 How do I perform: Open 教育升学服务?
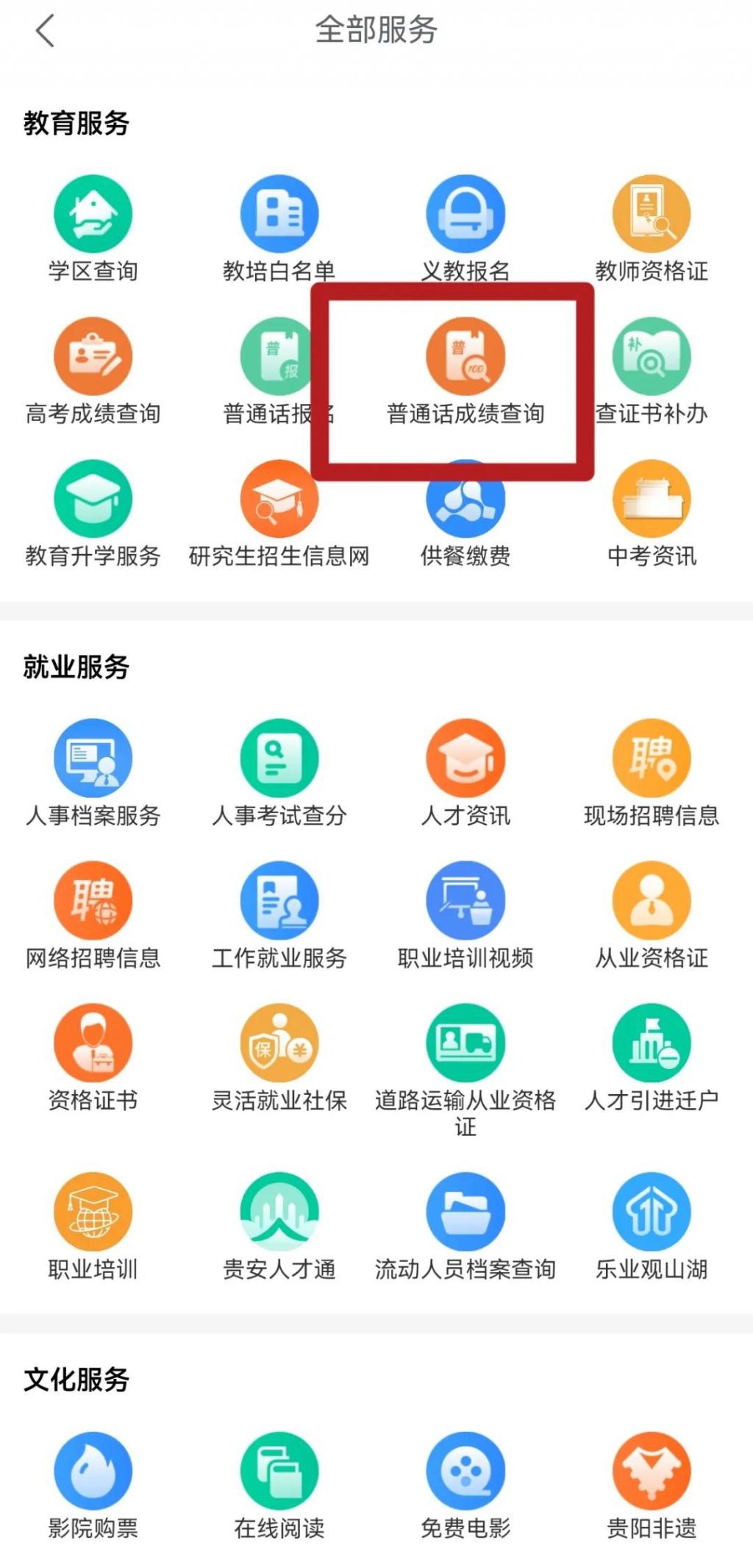coord(93,500)
